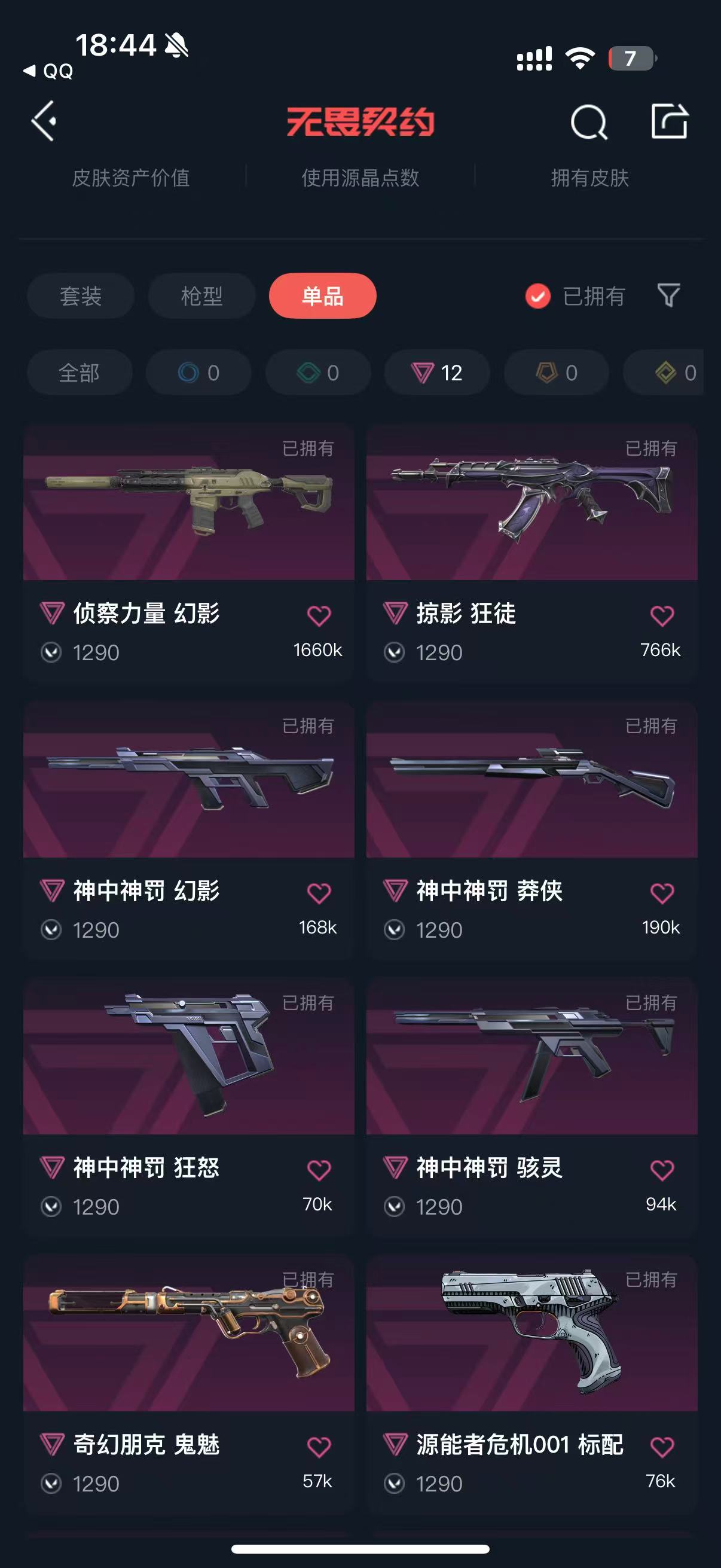Open the 源能者危机001 标配 skin card
This screenshot has width=721, height=1568.
[531, 1385]
